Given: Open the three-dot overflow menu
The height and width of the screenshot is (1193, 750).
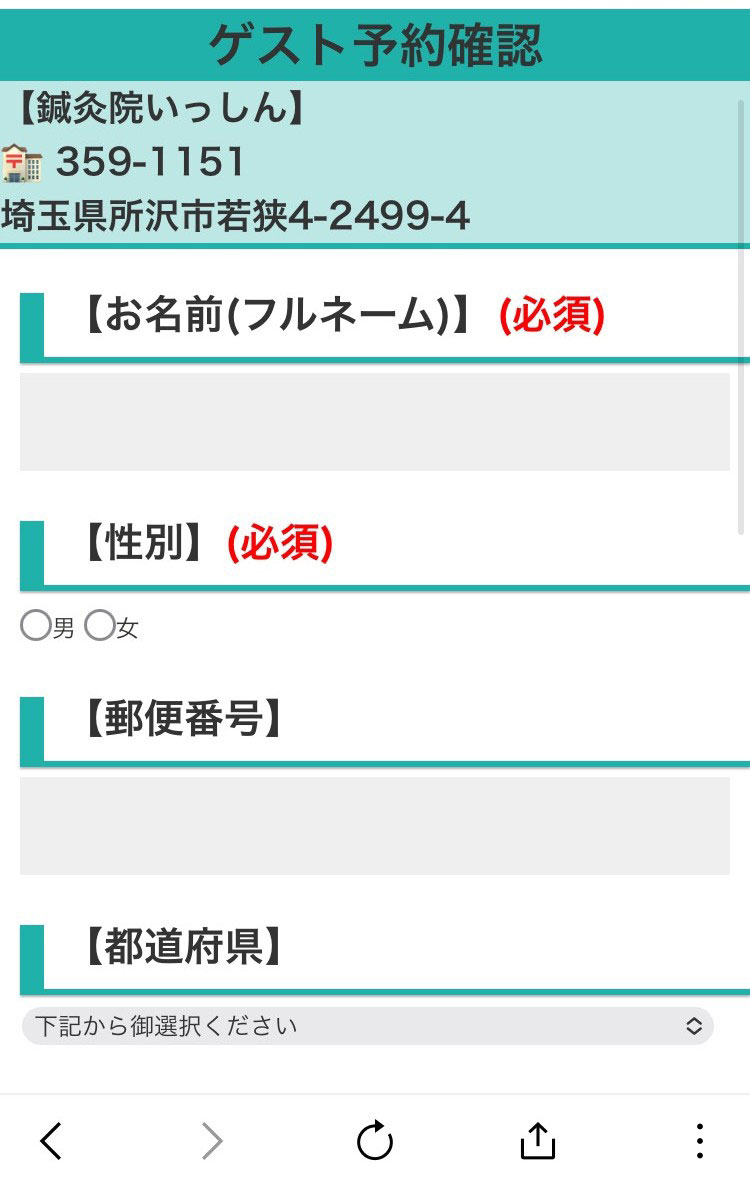Looking at the screenshot, I should click(699, 1140).
